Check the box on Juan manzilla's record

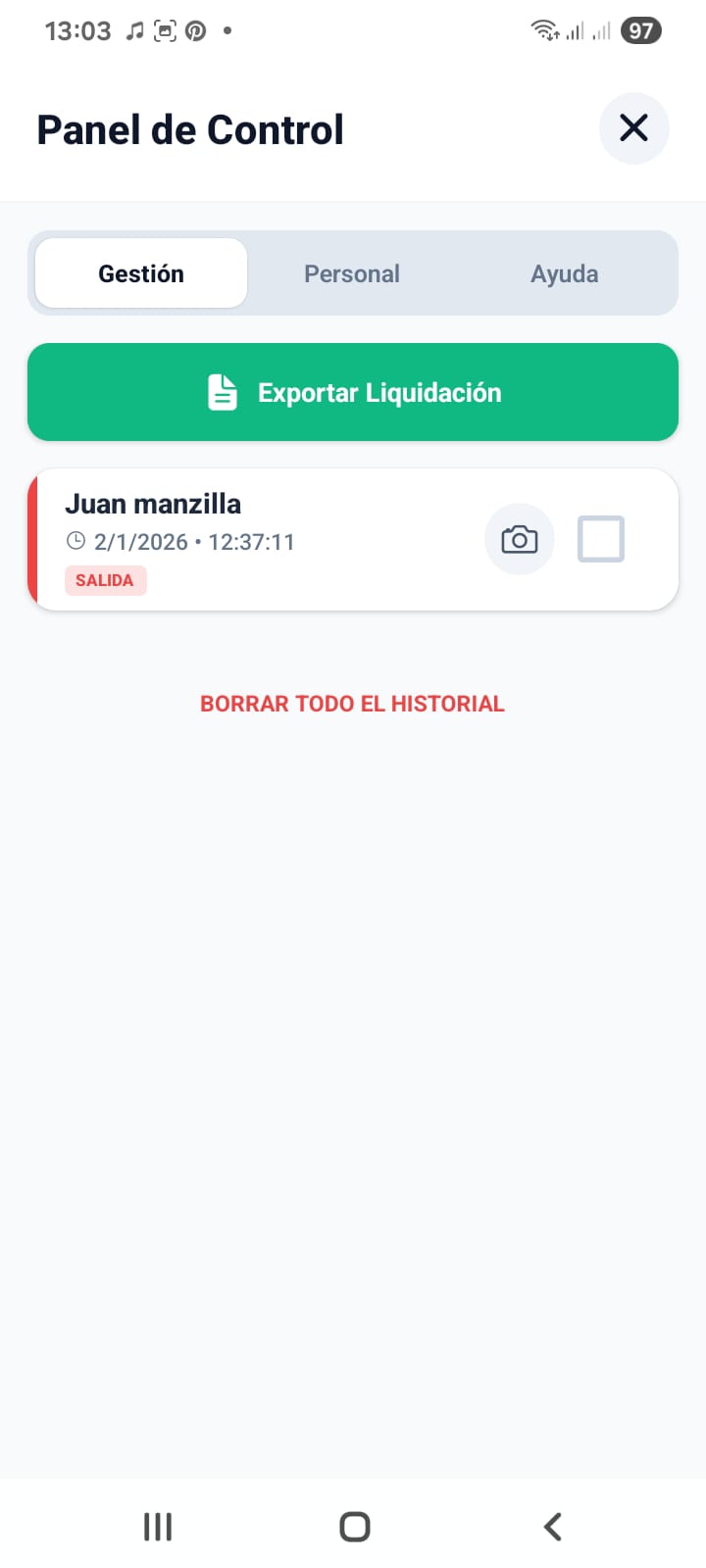600,539
